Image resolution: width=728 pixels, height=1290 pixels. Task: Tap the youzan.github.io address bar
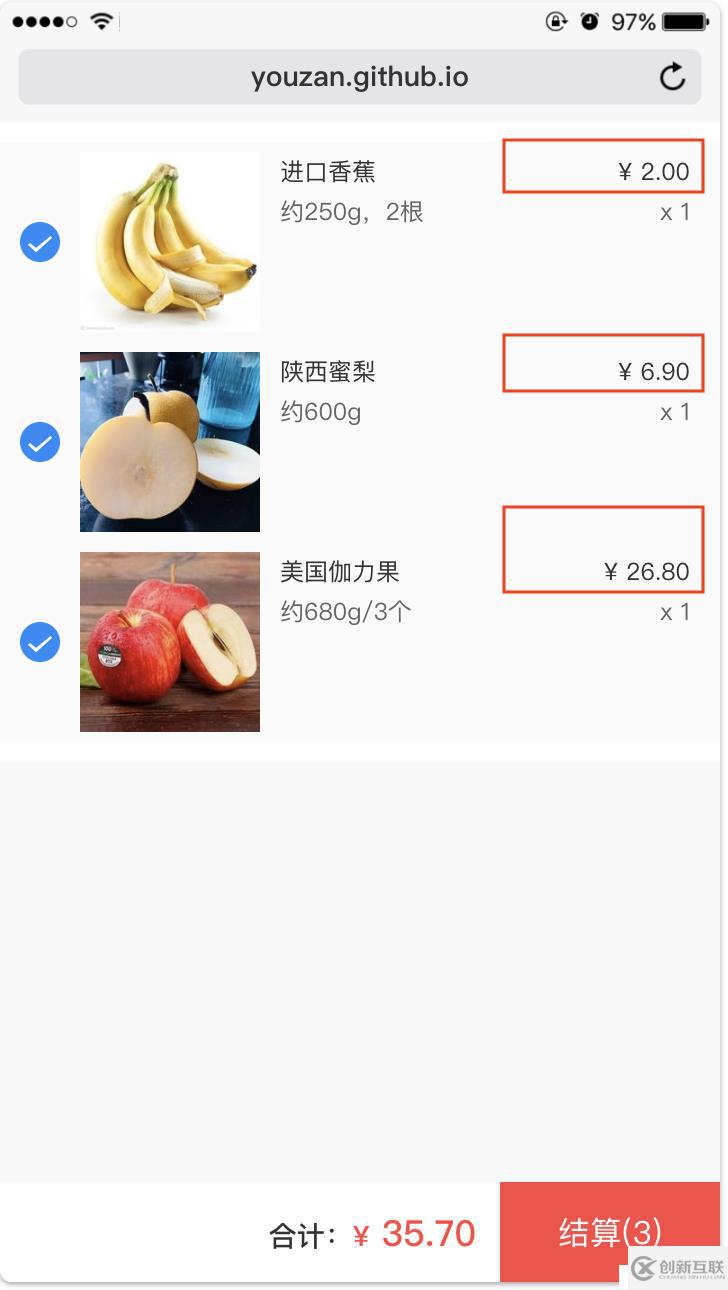359,77
